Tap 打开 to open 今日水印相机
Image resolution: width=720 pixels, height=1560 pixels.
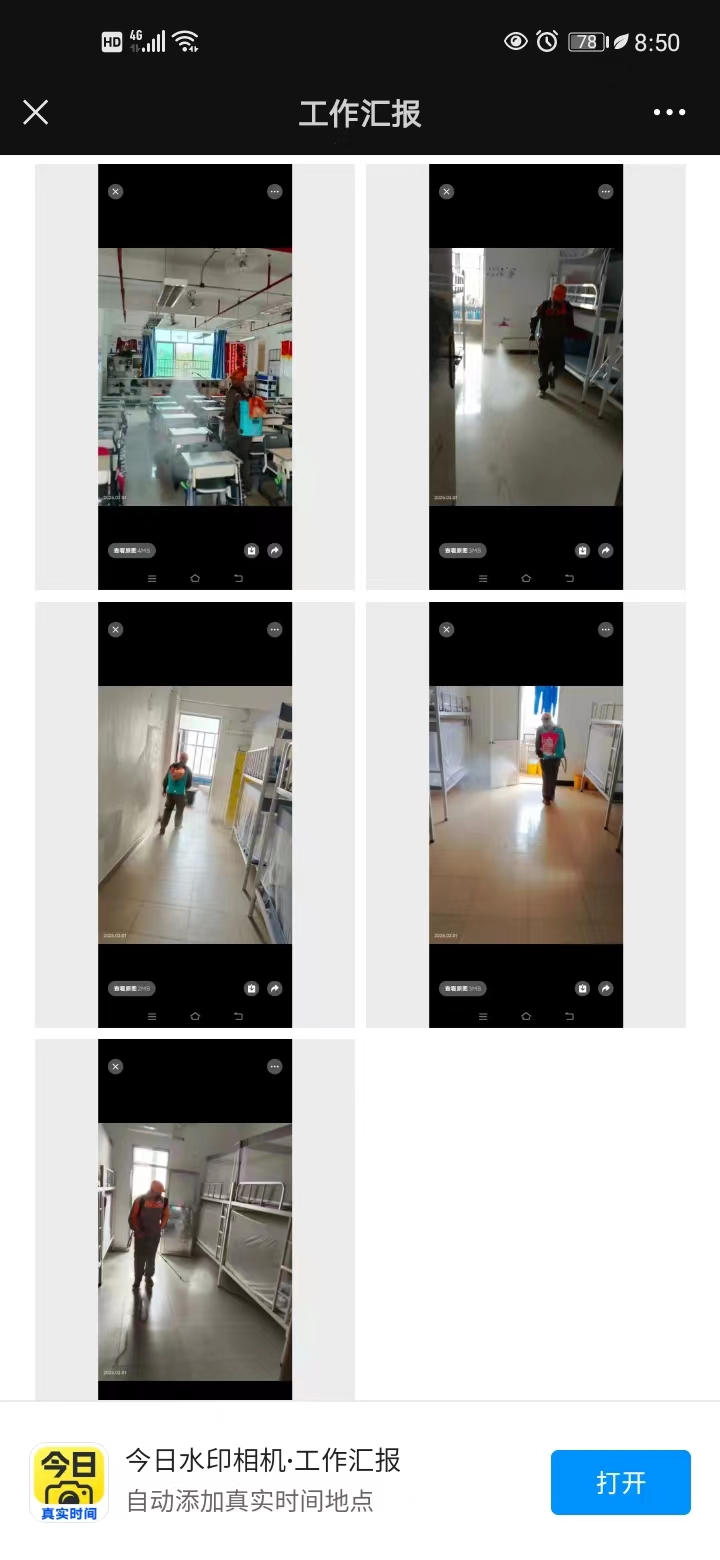(x=620, y=1482)
